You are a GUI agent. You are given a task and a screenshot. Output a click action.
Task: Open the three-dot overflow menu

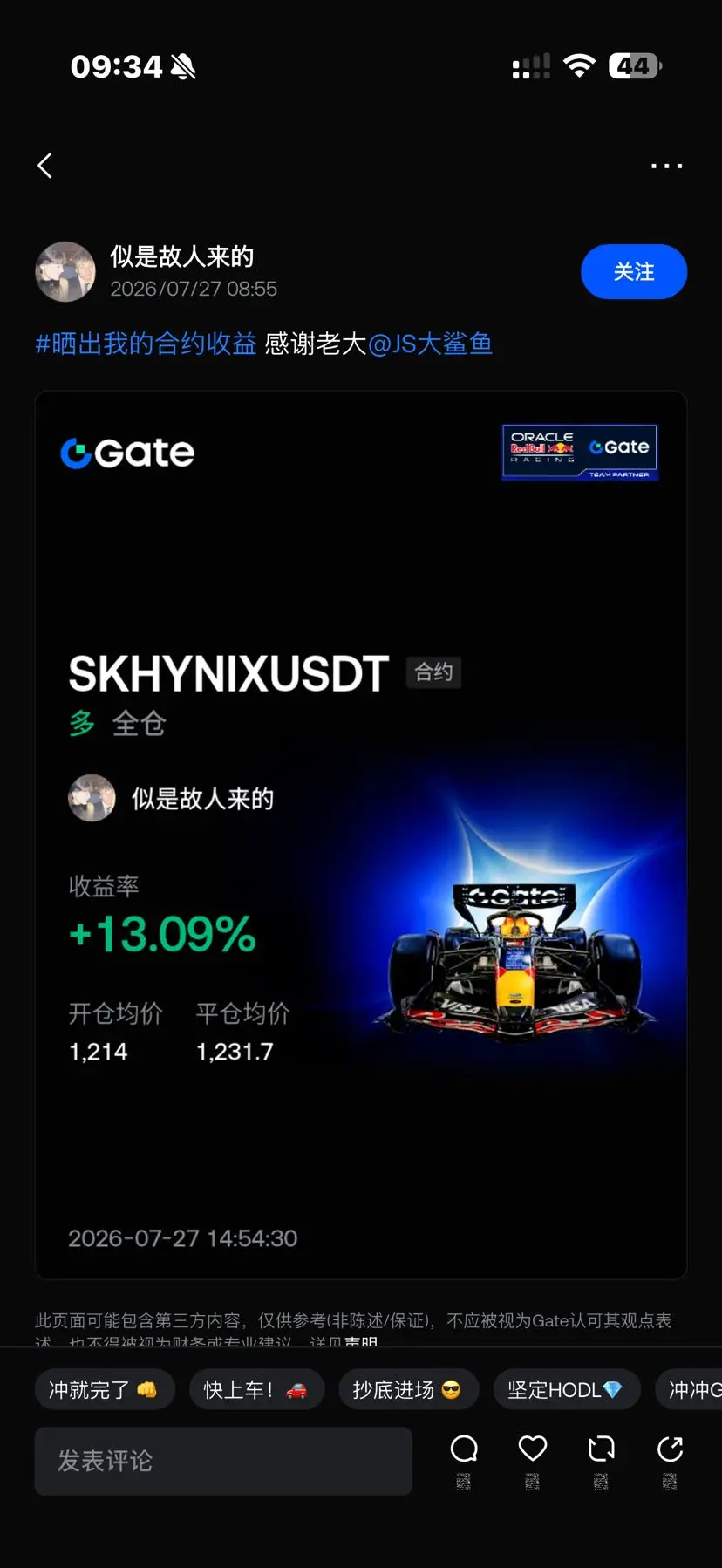(x=667, y=166)
